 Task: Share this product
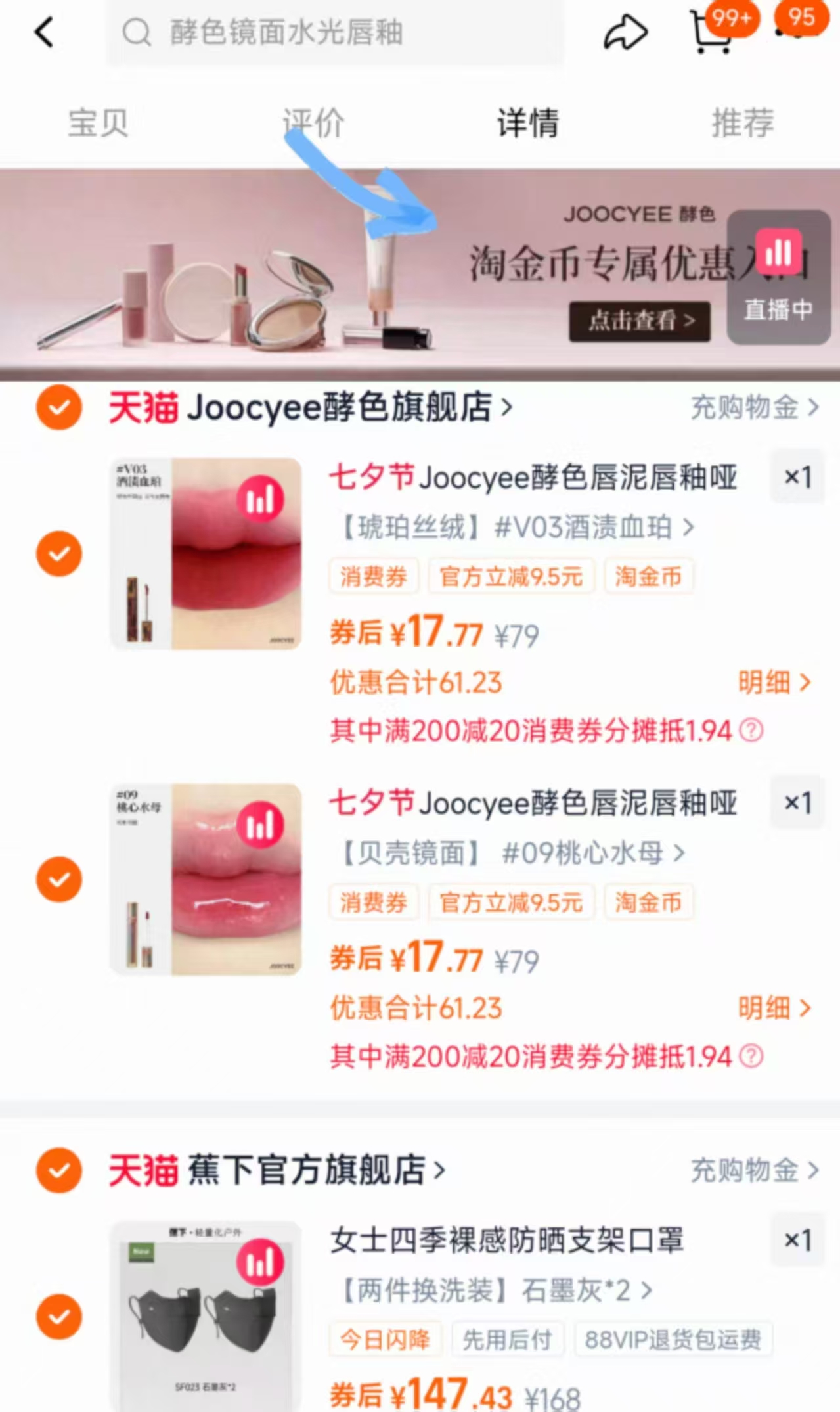[x=625, y=32]
